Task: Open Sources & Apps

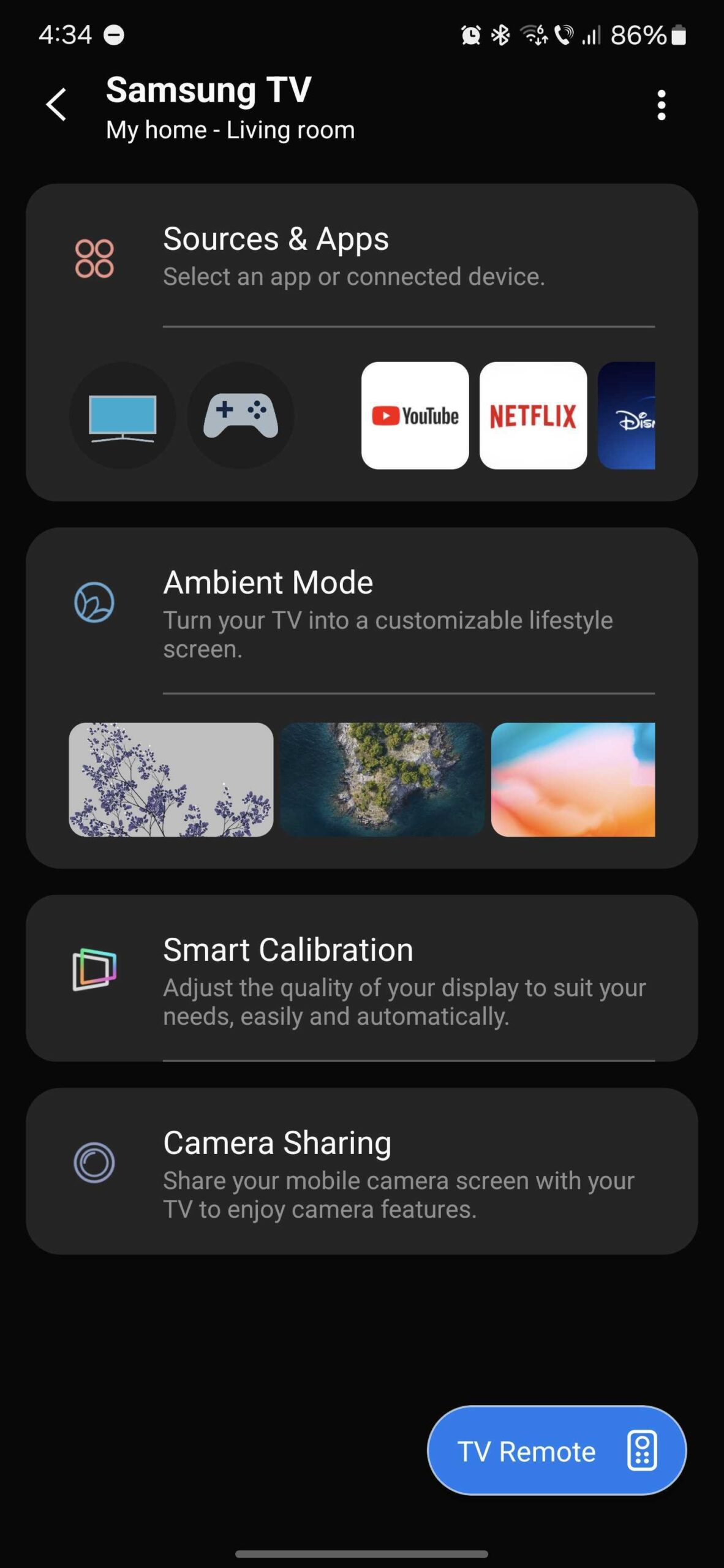Action: pos(353,256)
